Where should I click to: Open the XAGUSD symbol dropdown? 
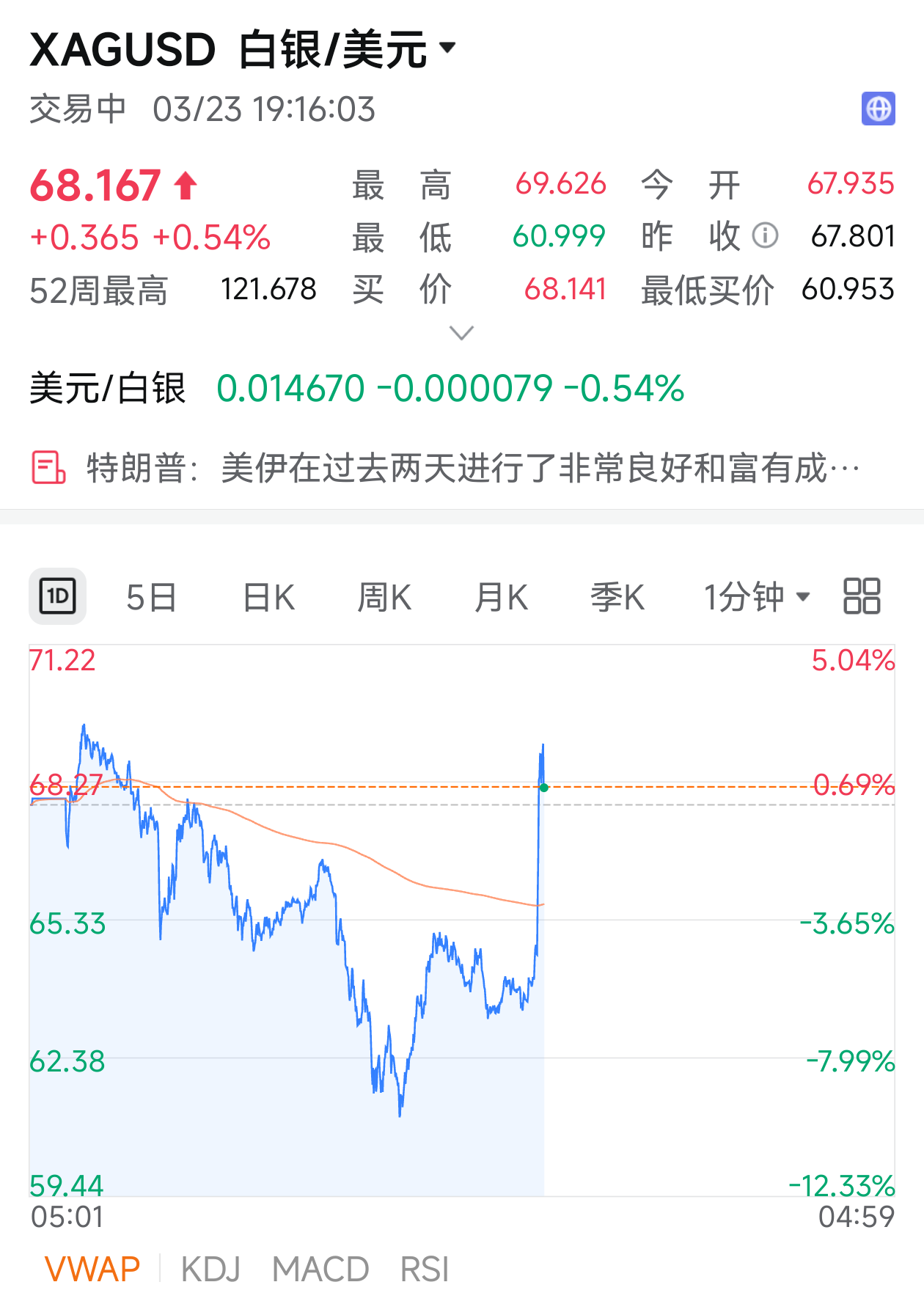click(x=447, y=48)
